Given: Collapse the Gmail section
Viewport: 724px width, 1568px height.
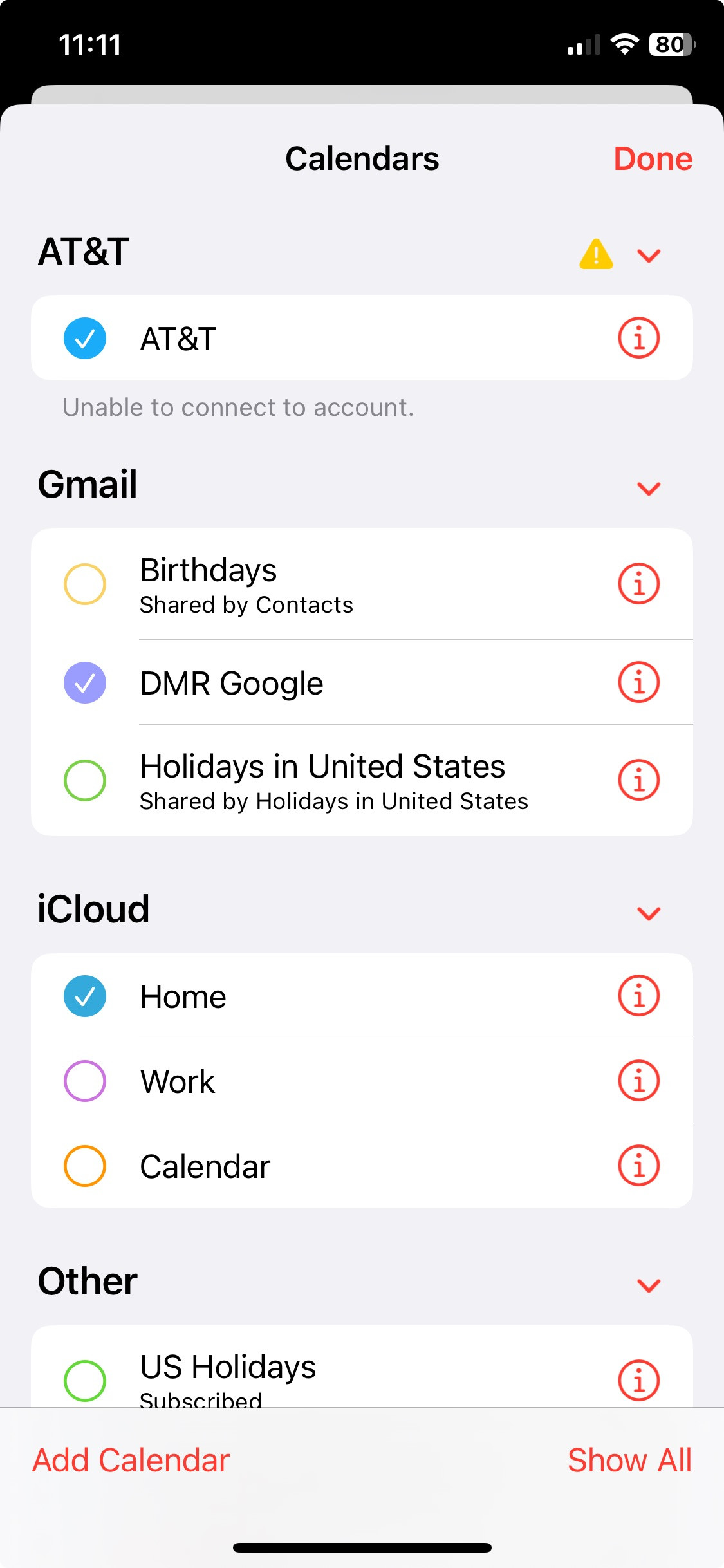Looking at the screenshot, I should pos(648,489).
